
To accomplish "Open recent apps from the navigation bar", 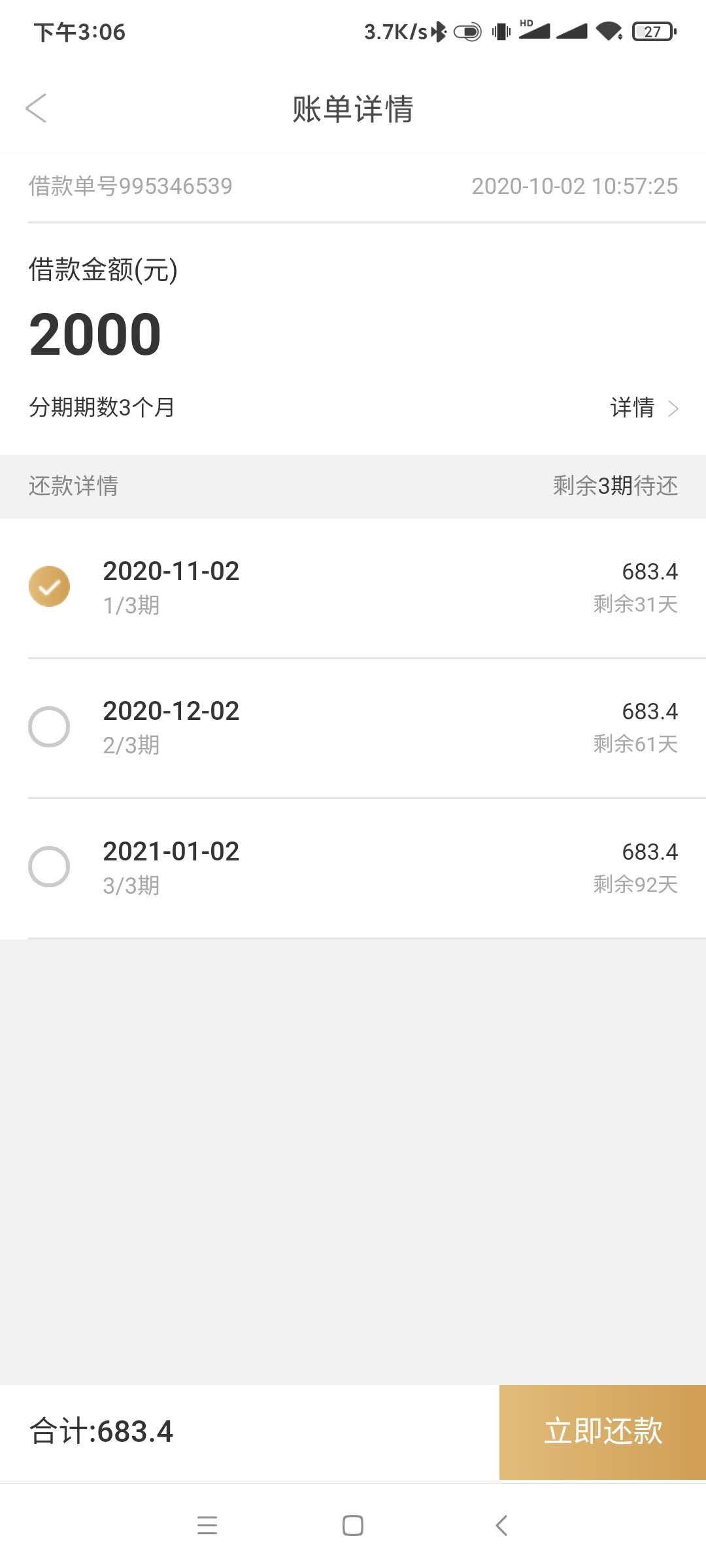I will 207,1526.
